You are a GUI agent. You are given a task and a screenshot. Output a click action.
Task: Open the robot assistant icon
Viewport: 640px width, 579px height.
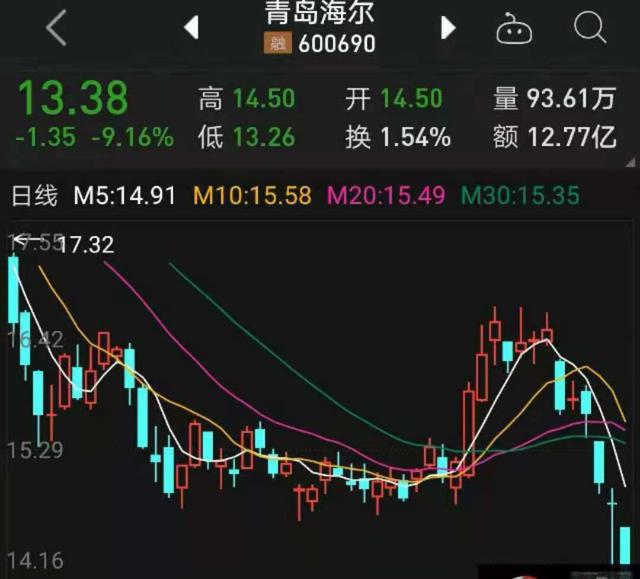point(515,29)
